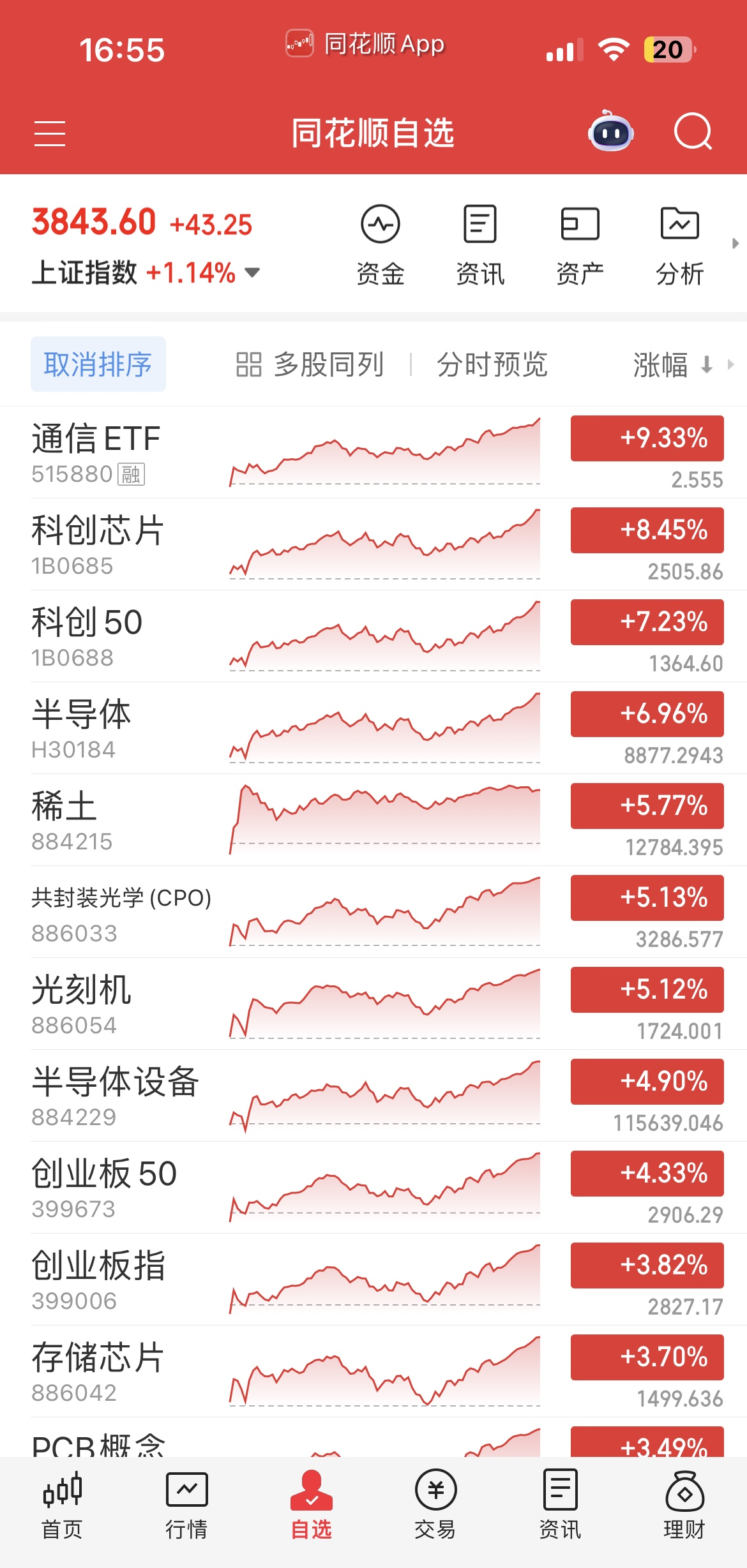
Task: Open the 分析 analysis icon
Action: 680,243
